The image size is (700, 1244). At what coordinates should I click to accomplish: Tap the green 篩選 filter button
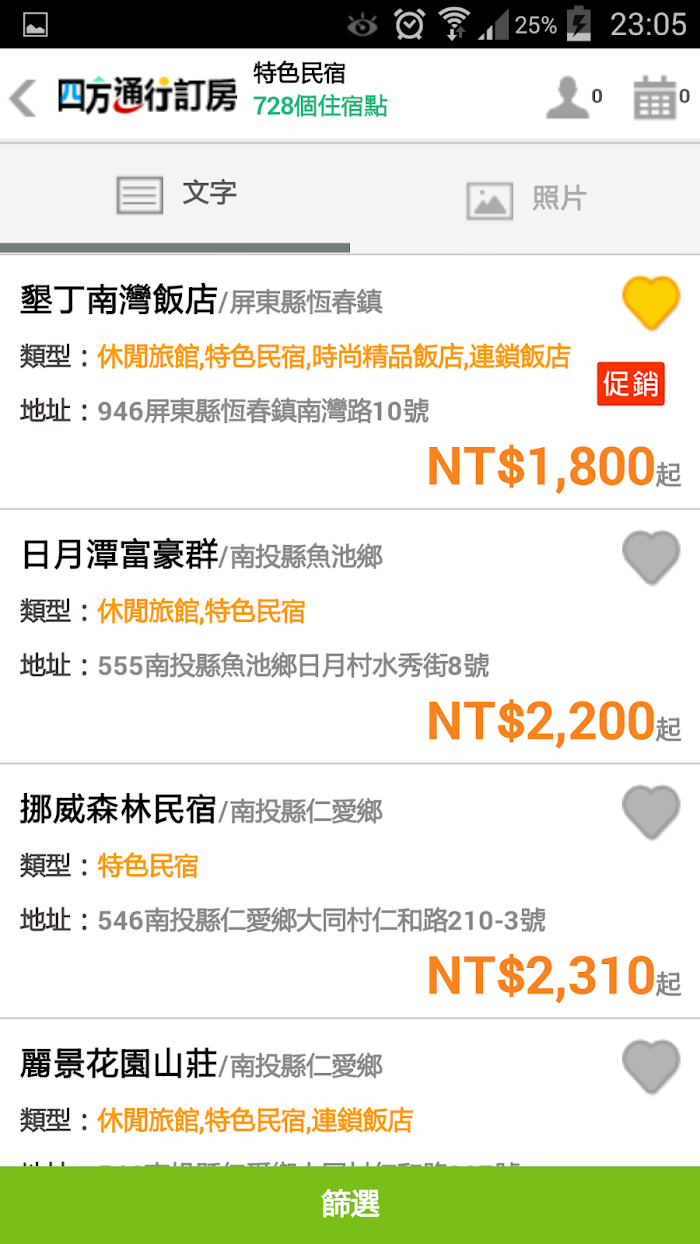pos(350,1205)
